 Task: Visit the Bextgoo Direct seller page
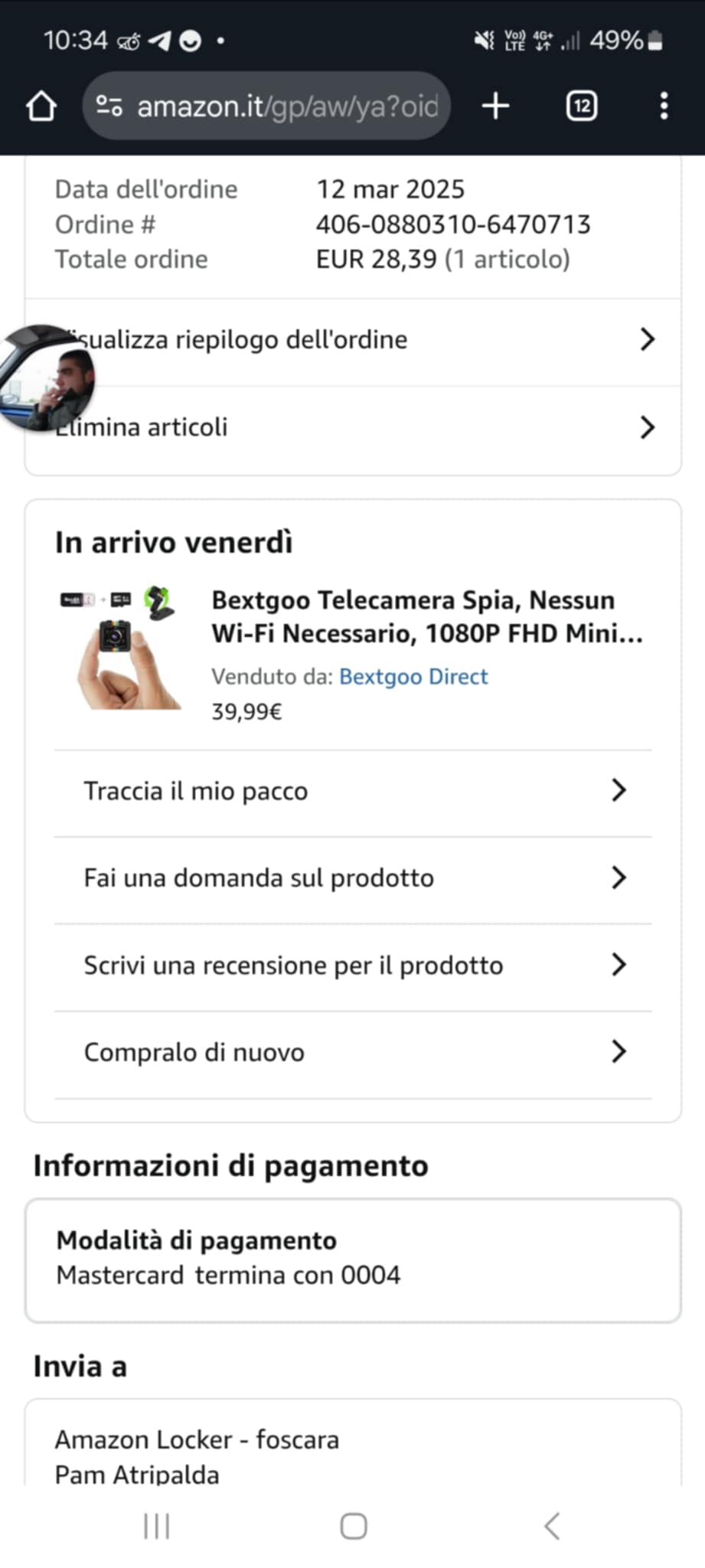pyautogui.click(x=413, y=677)
